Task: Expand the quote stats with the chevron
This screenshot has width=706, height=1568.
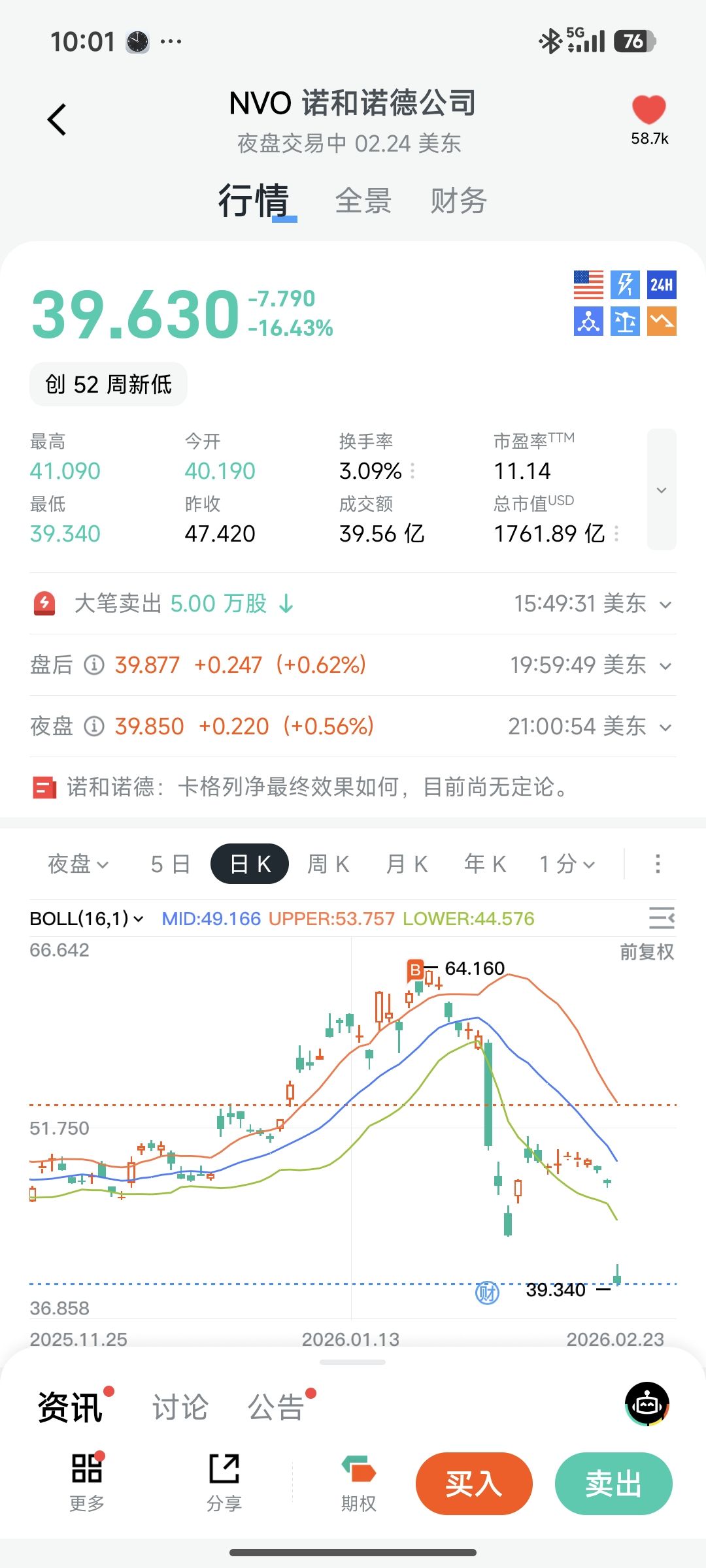Action: 662,490
